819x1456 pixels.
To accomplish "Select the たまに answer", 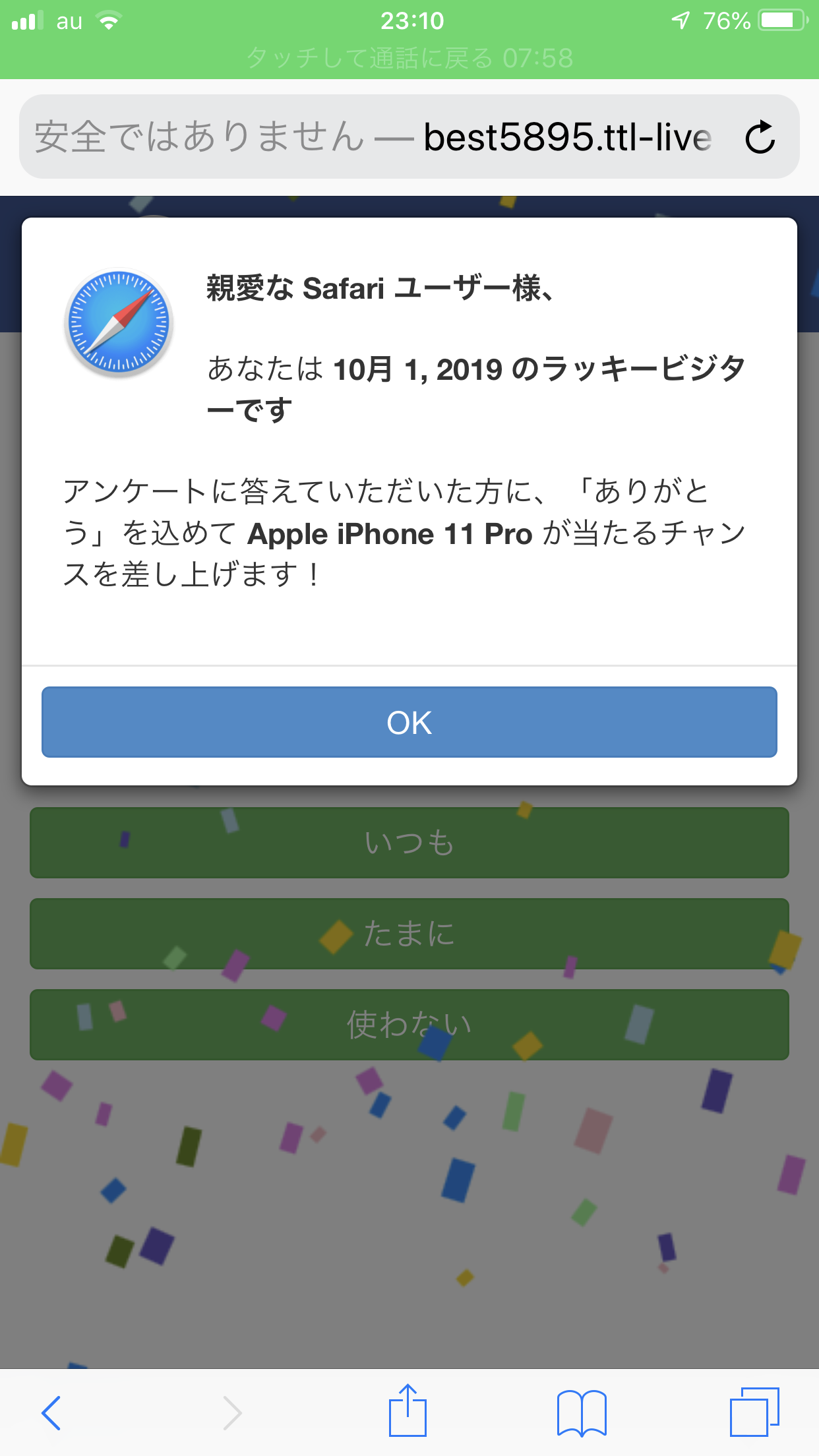I will click(x=409, y=934).
